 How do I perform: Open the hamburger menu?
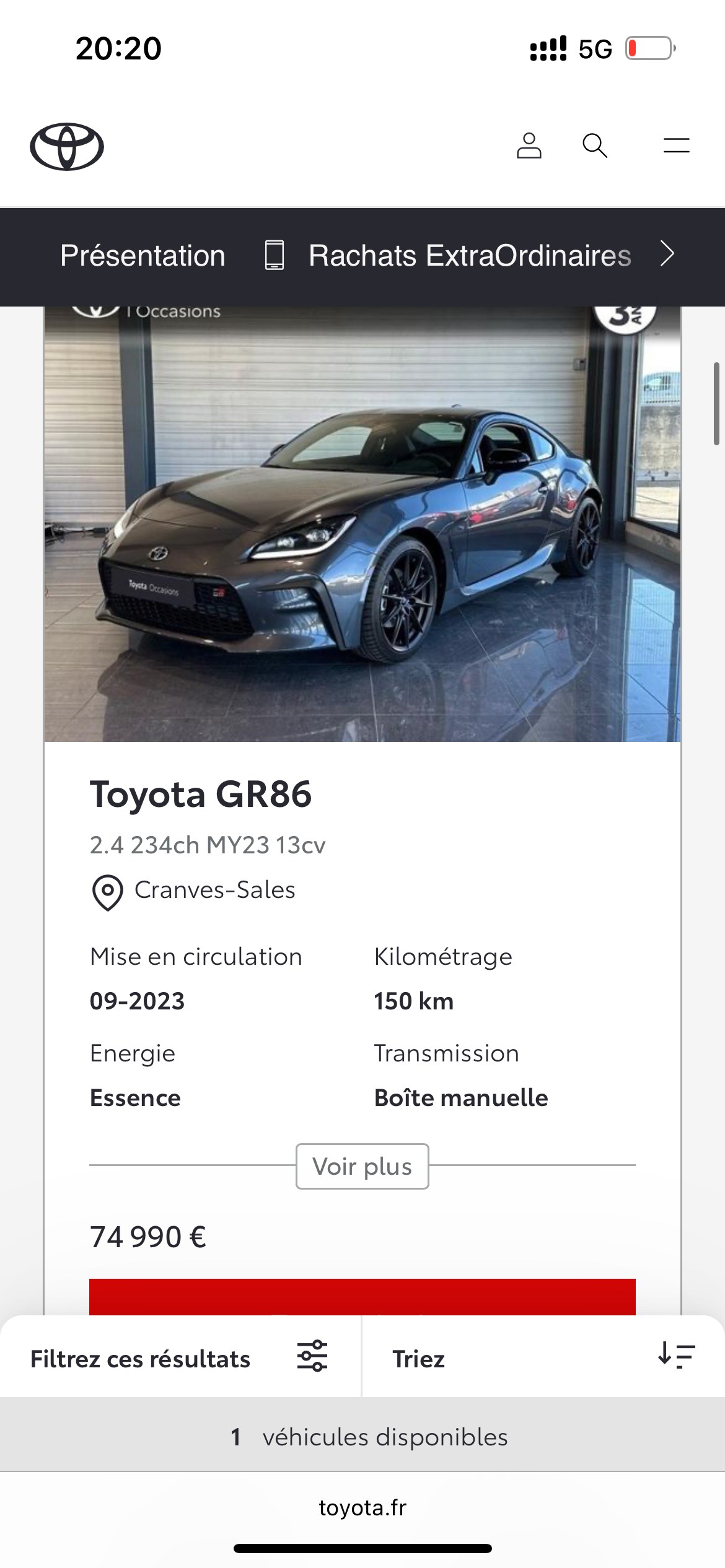point(676,146)
